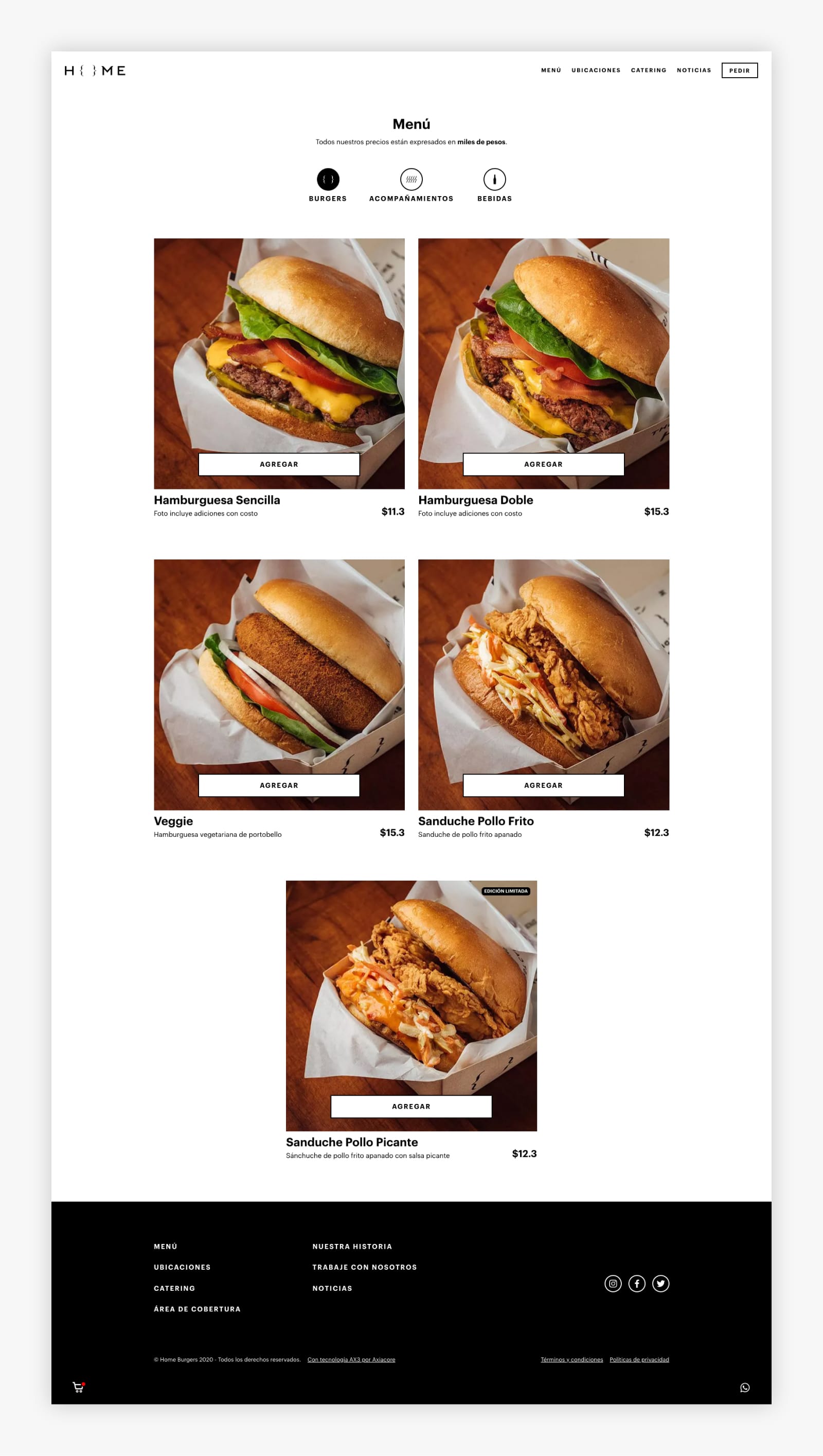
Task: Open Políticas de privacidad link
Action: point(639,1360)
